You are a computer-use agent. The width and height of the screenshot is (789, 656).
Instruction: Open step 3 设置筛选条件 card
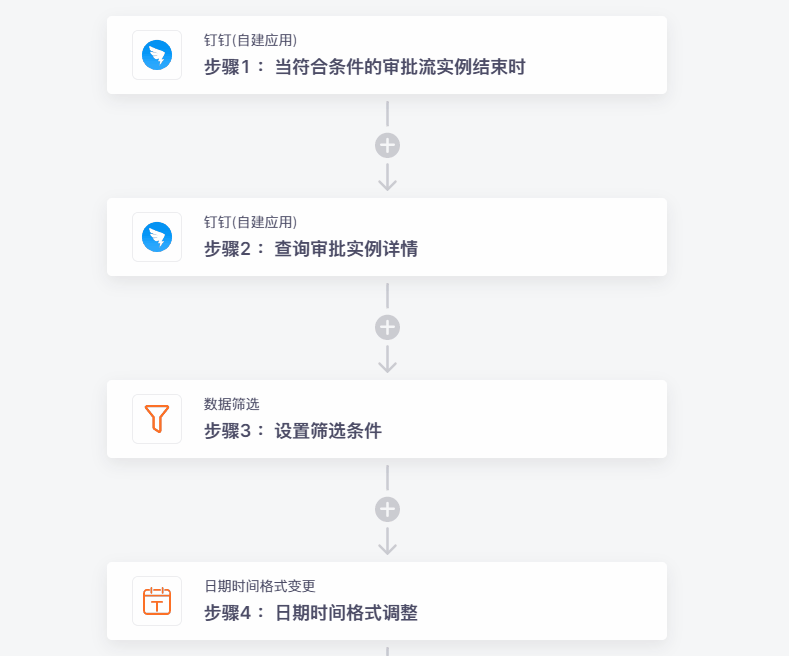pyautogui.click(x=386, y=419)
